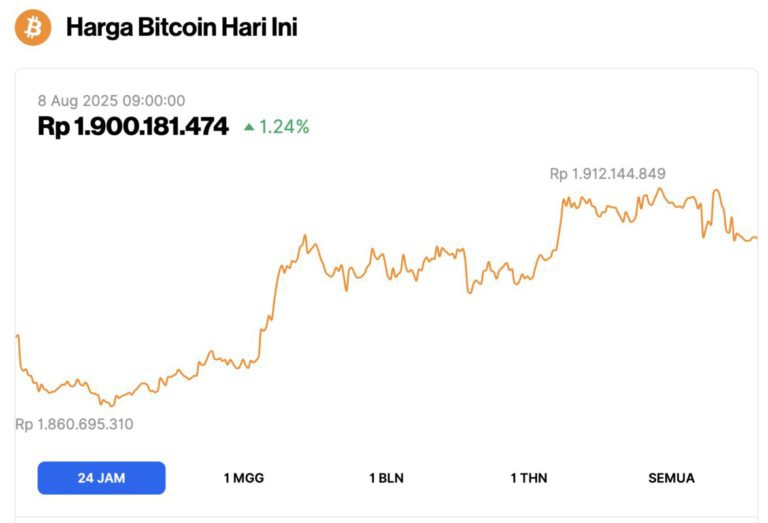Show the 1 BLN price chart
768x523 pixels.
click(386, 478)
